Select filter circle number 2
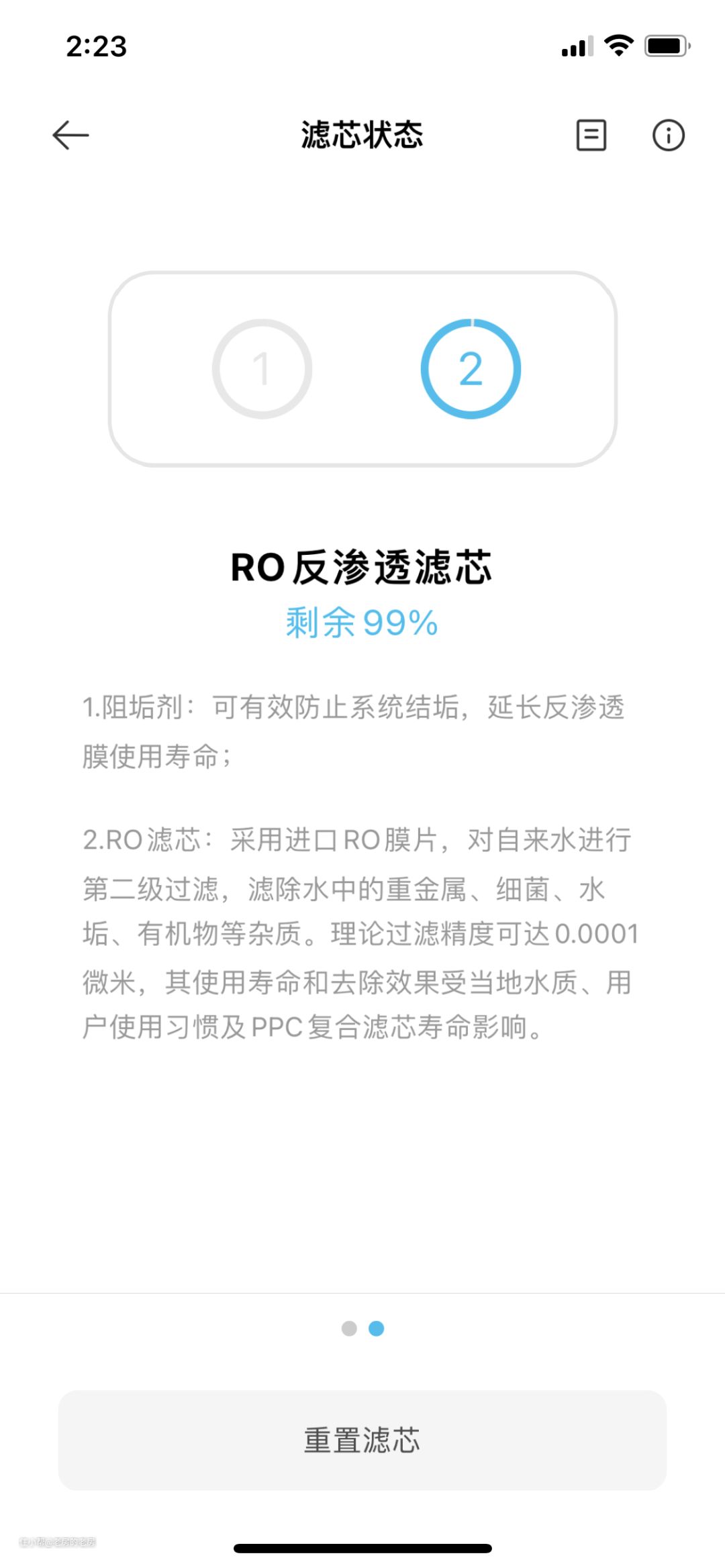 [471, 369]
